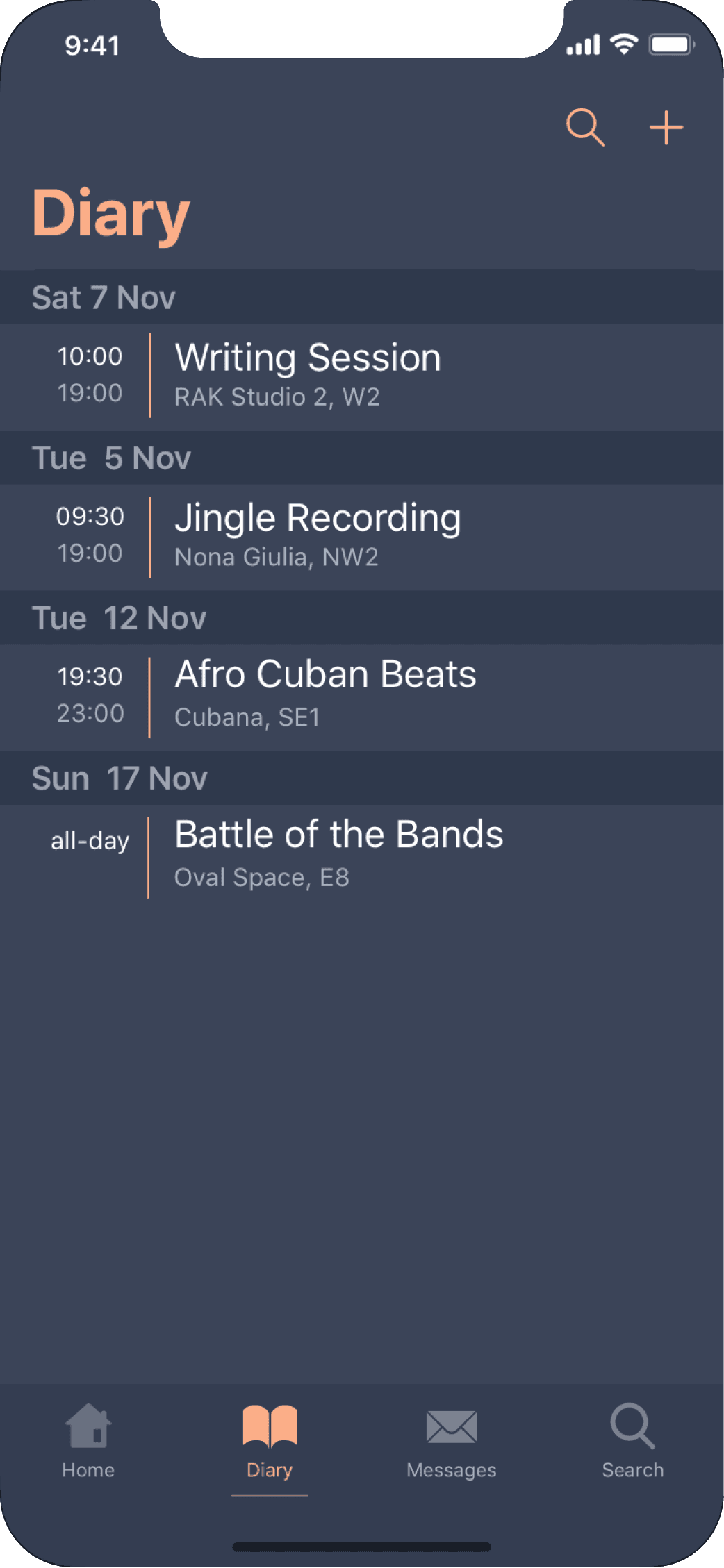Open the Writing Session event
The width and height of the screenshot is (724, 1568).
(x=362, y=377)
